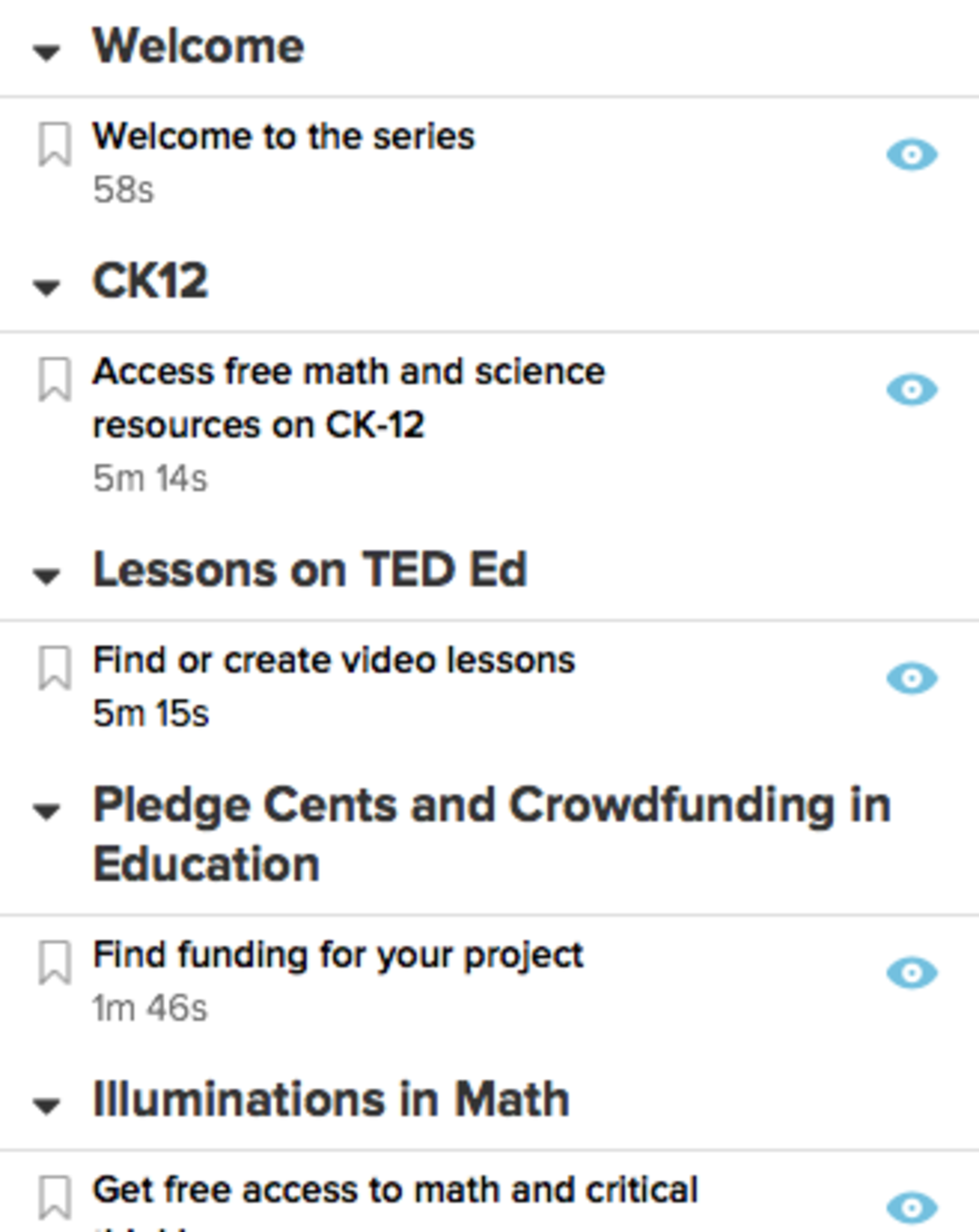Screen dimensions: 979x1232
Task: Open Get free access to math lesson
Action: pyautogui.click(x=395, y=1190)
